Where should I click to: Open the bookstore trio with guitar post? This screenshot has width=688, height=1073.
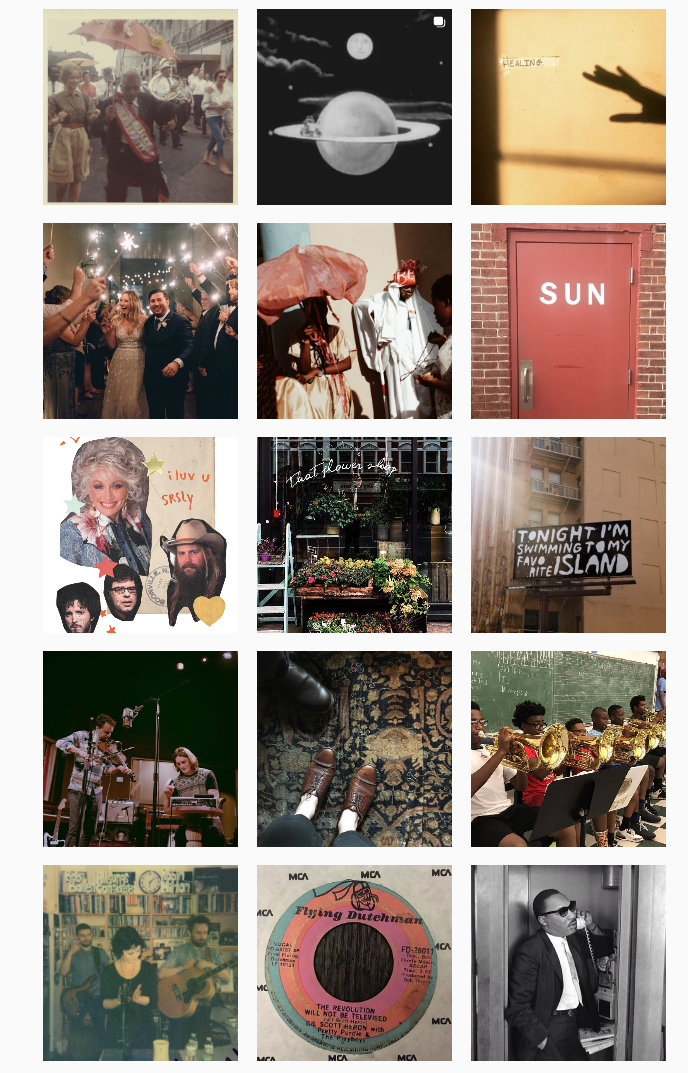point(140,963)
